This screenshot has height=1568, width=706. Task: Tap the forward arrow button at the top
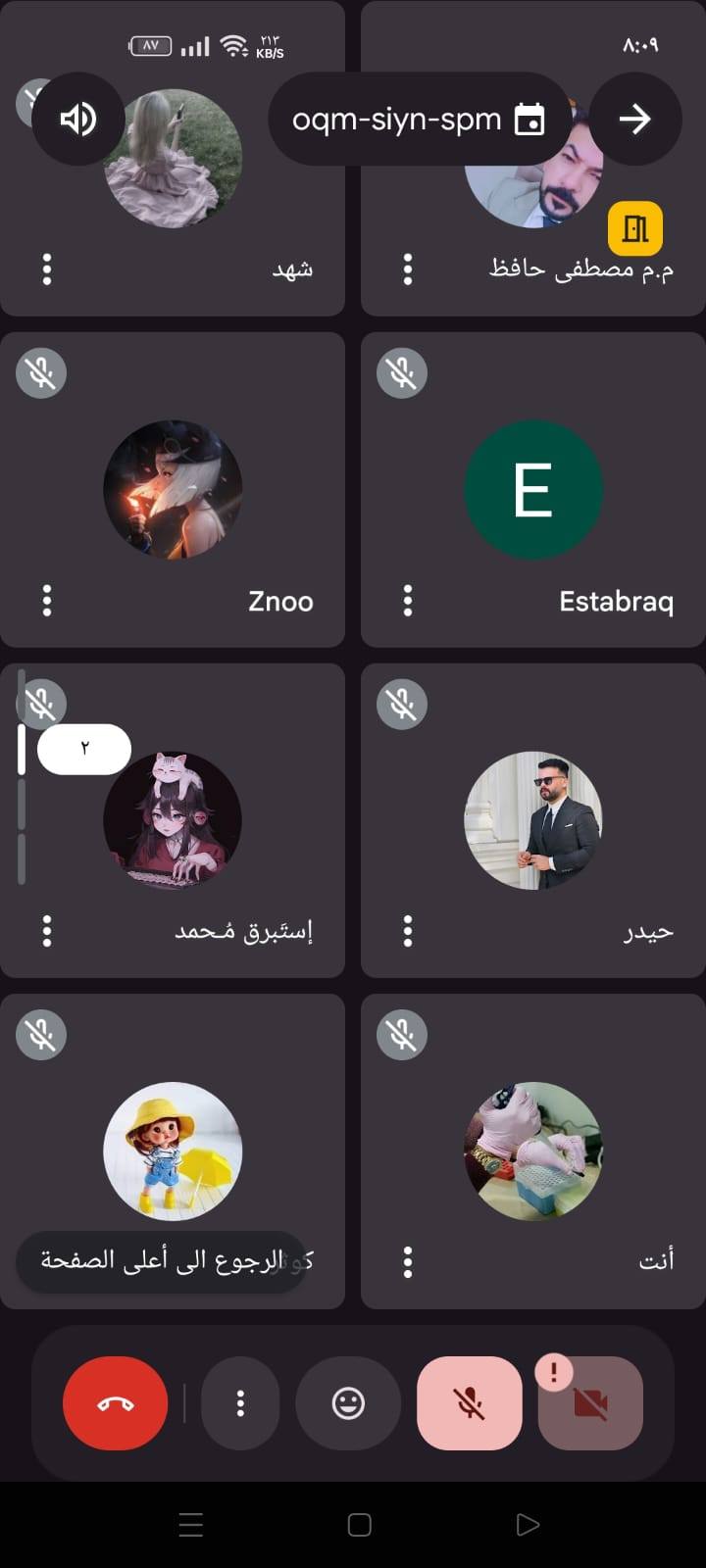tap(634, 120)
